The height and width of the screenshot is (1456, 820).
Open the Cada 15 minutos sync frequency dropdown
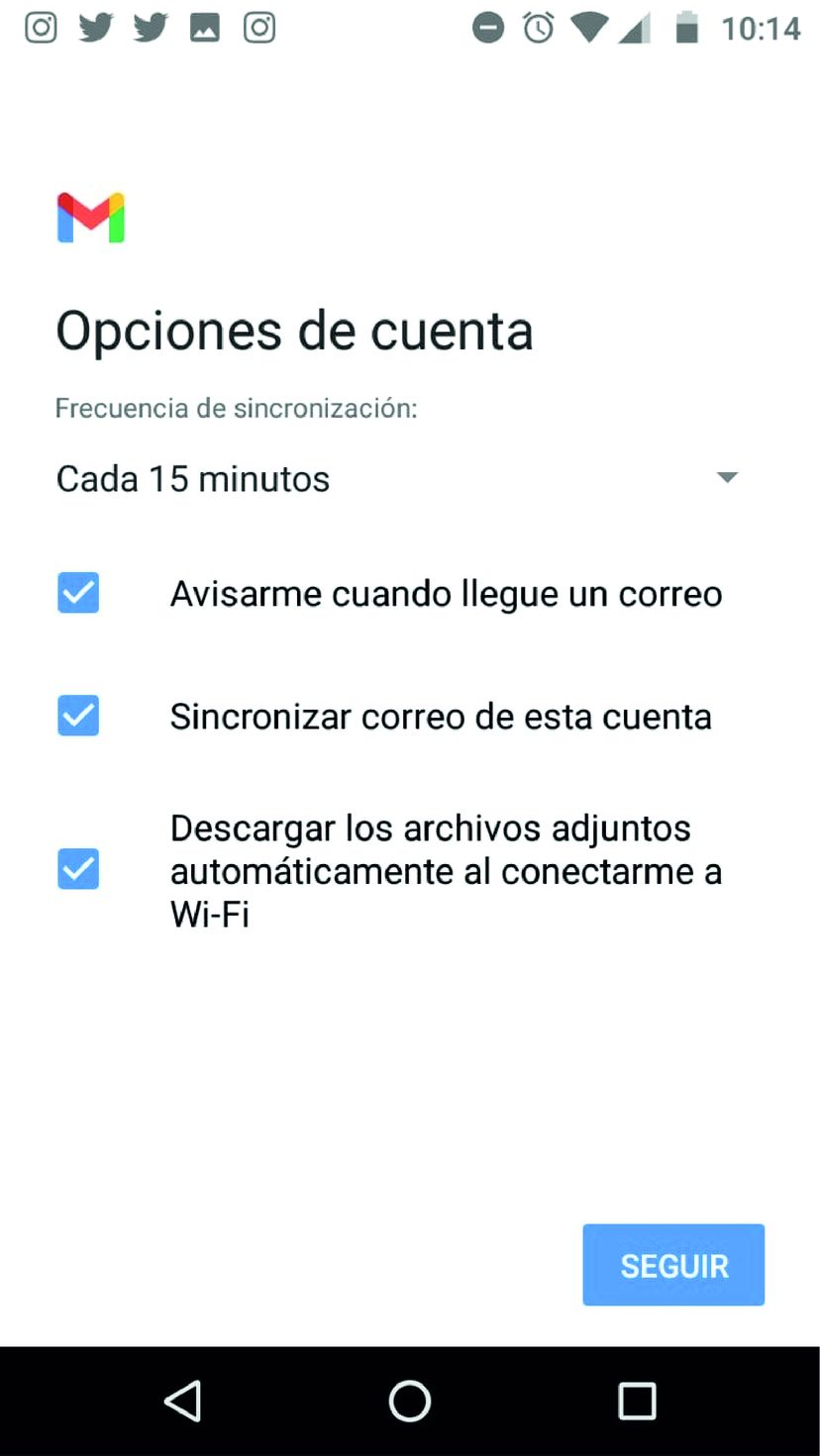pyautogui.click(x=396, y=479)
